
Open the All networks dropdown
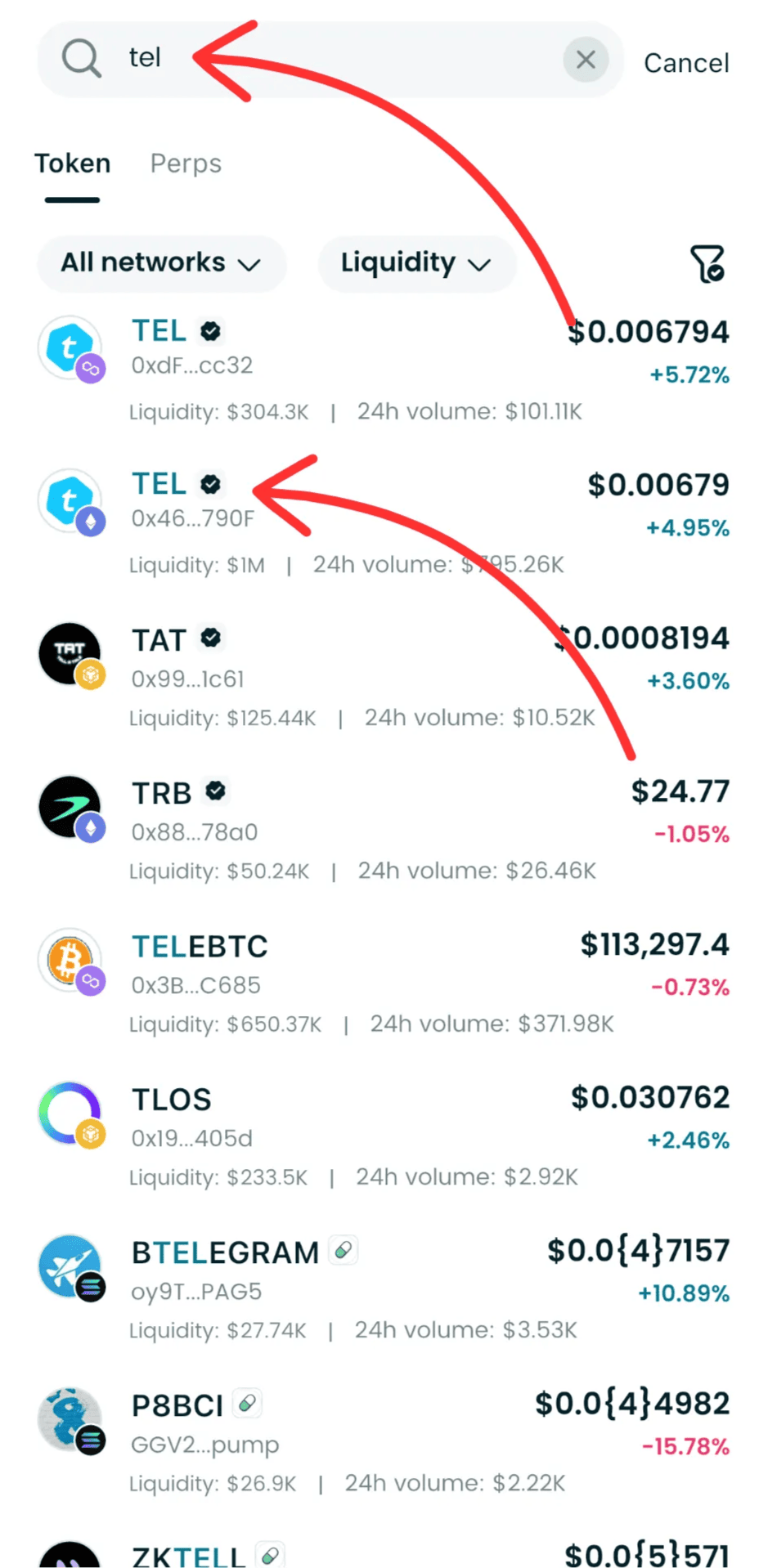coord(161,263)
